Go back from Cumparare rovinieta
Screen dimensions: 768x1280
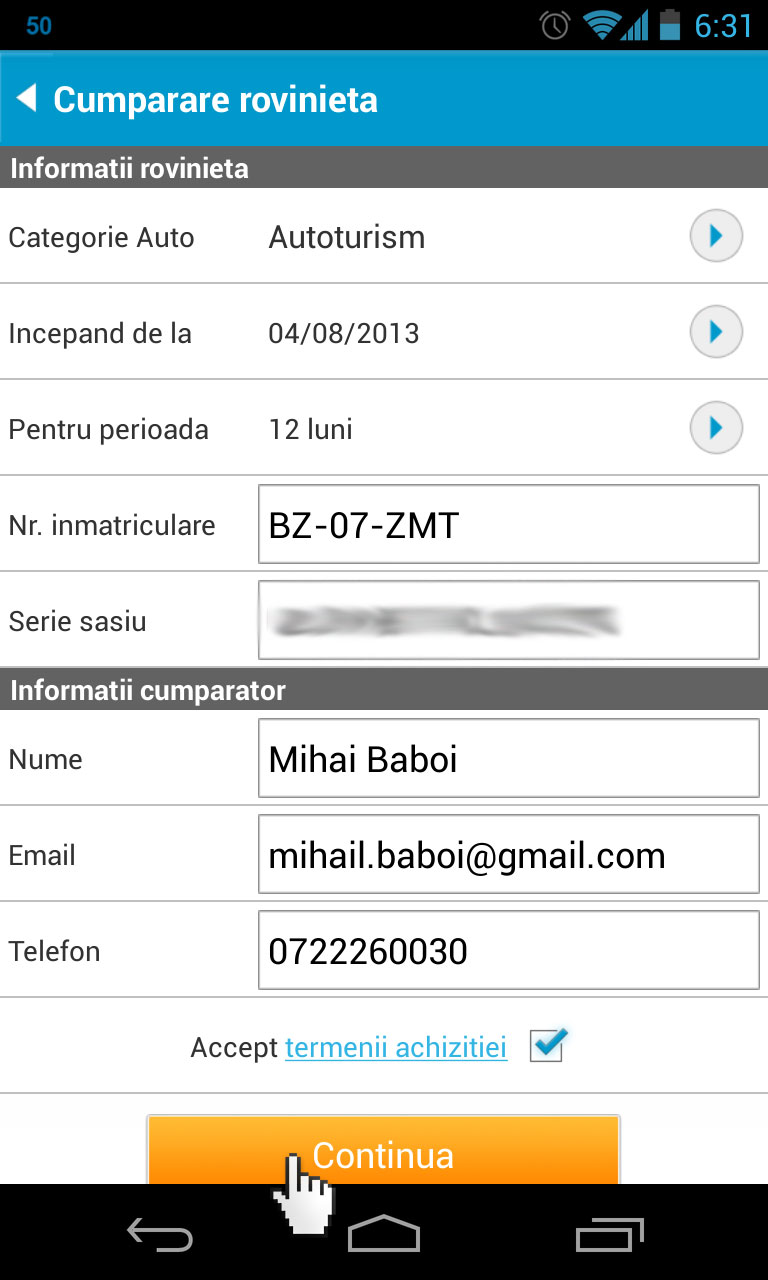coord(28,98)
